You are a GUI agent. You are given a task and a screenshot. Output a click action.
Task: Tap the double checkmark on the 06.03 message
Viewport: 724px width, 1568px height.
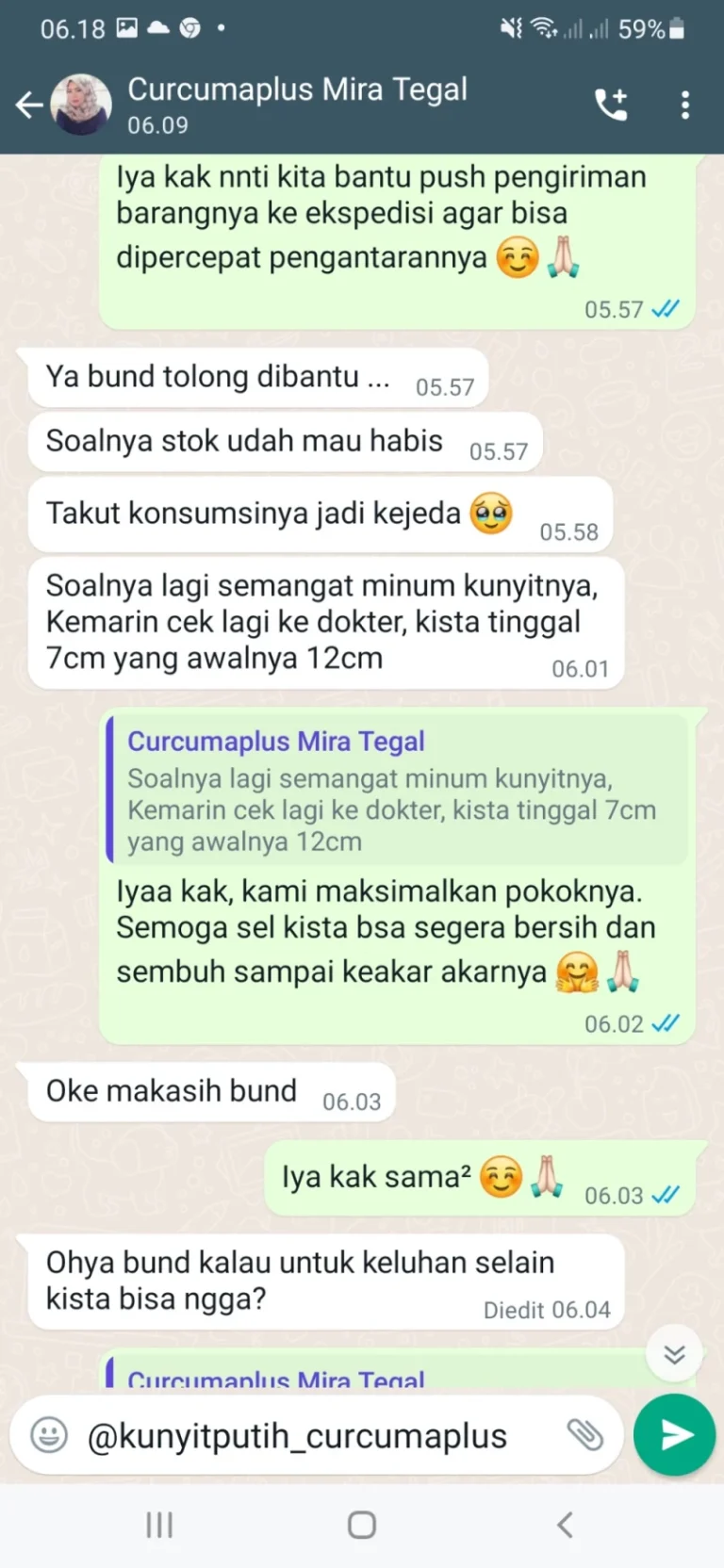[667, 1194]
